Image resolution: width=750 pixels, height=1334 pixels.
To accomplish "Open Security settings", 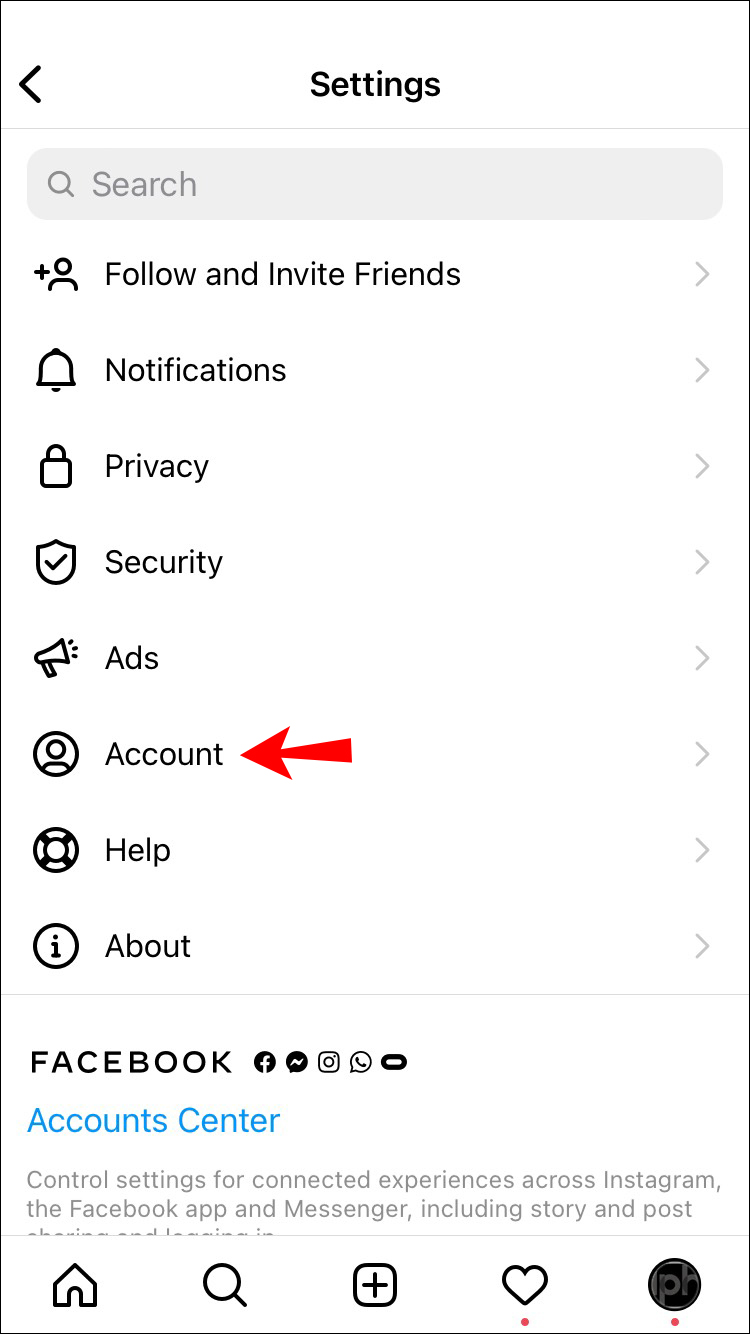I will pos(163,562).
